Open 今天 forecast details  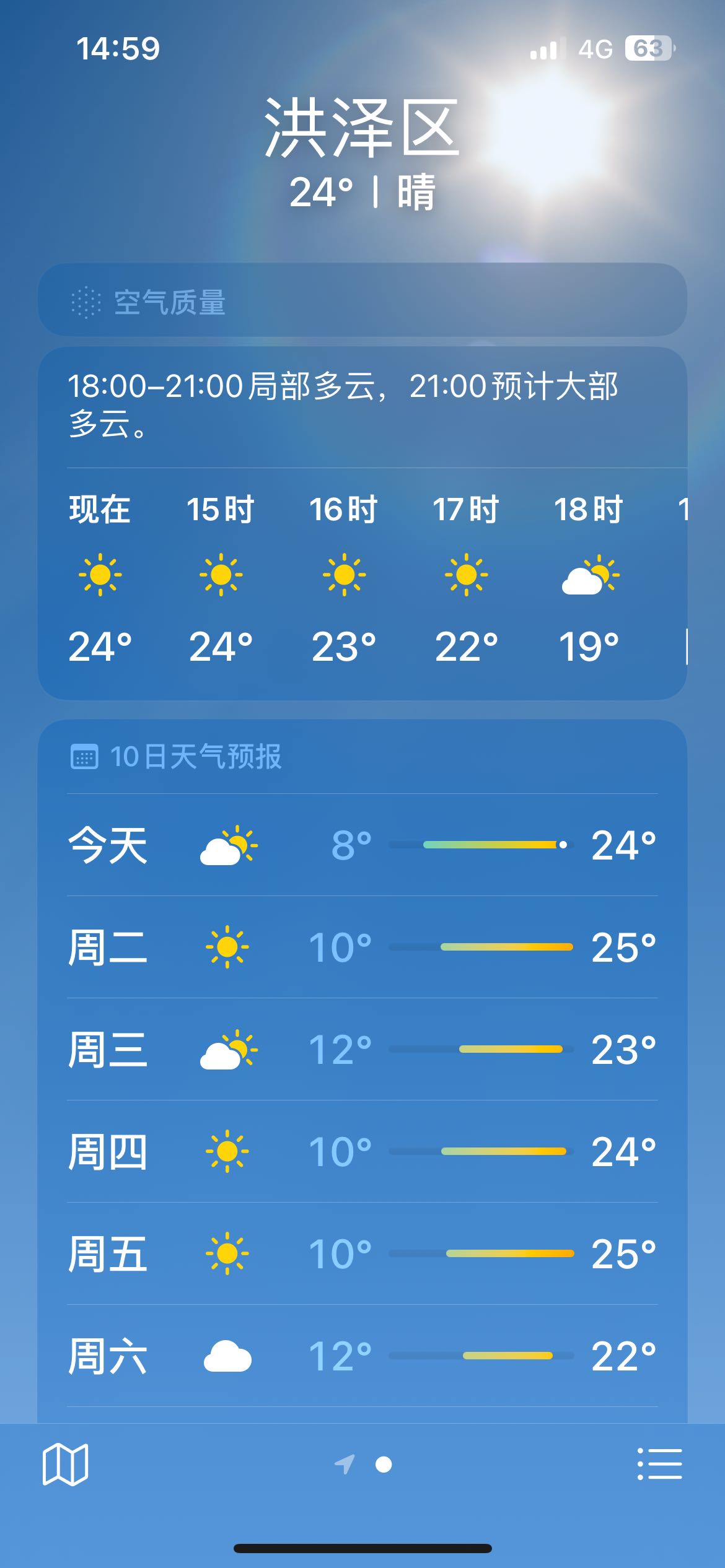coord(362,845)
